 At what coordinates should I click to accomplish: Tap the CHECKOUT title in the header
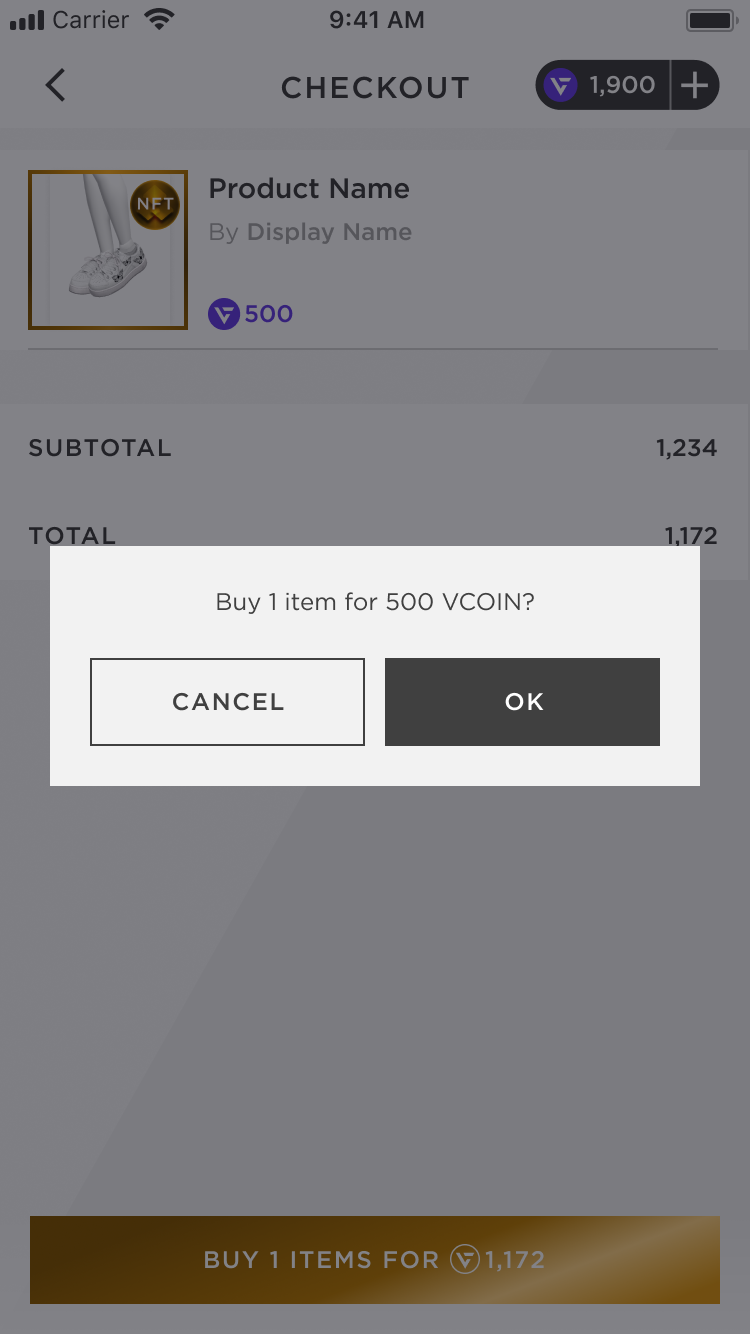pyautogui.click(x=375, y=87)
